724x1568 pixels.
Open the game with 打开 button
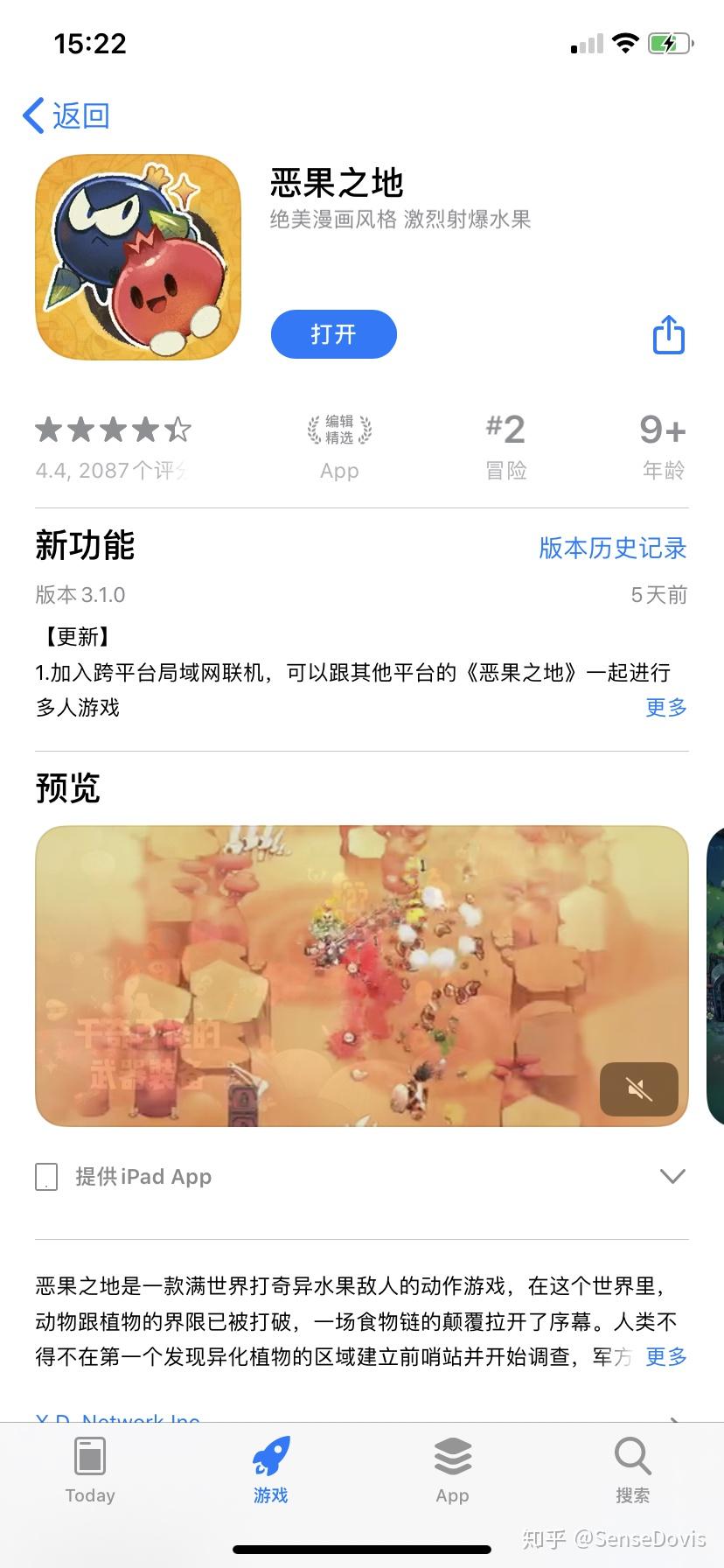(333, 334)
